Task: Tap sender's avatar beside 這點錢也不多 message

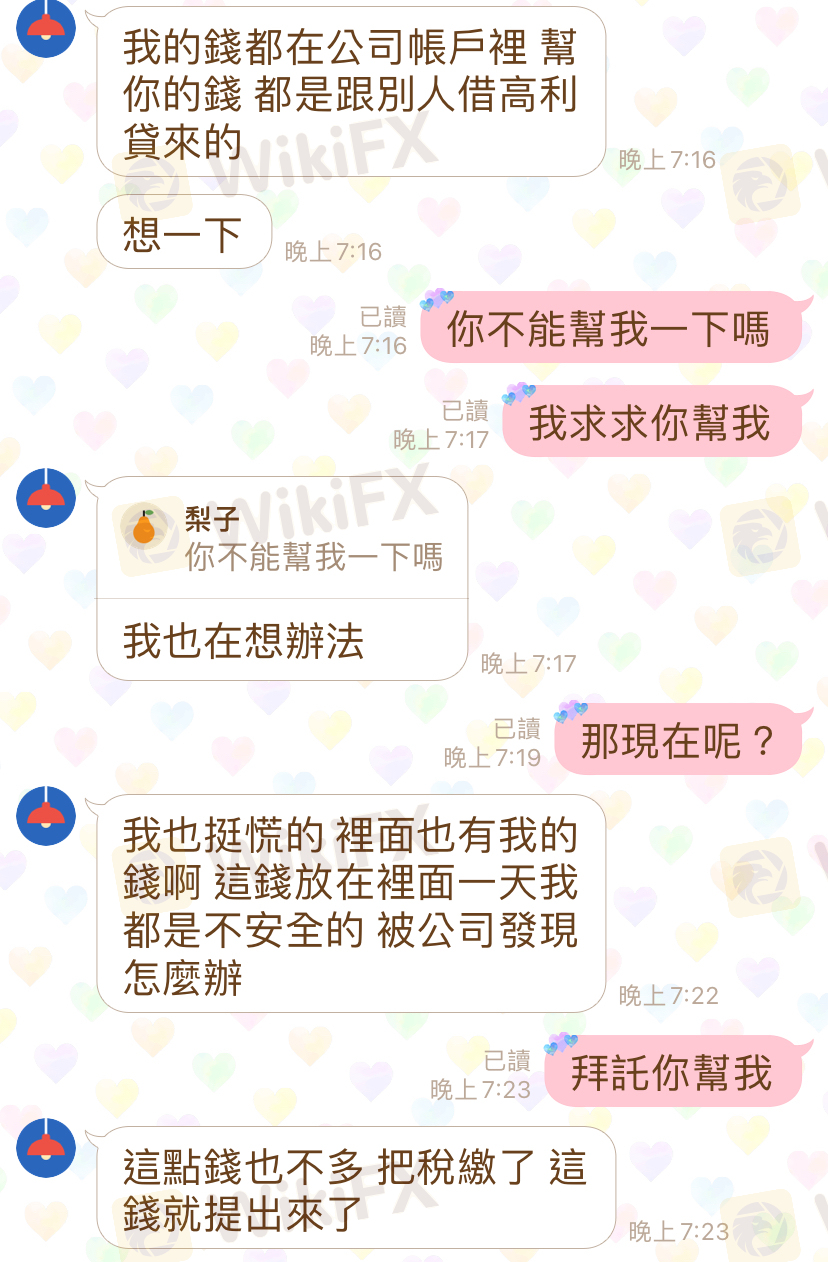Action: [46, 1149]
